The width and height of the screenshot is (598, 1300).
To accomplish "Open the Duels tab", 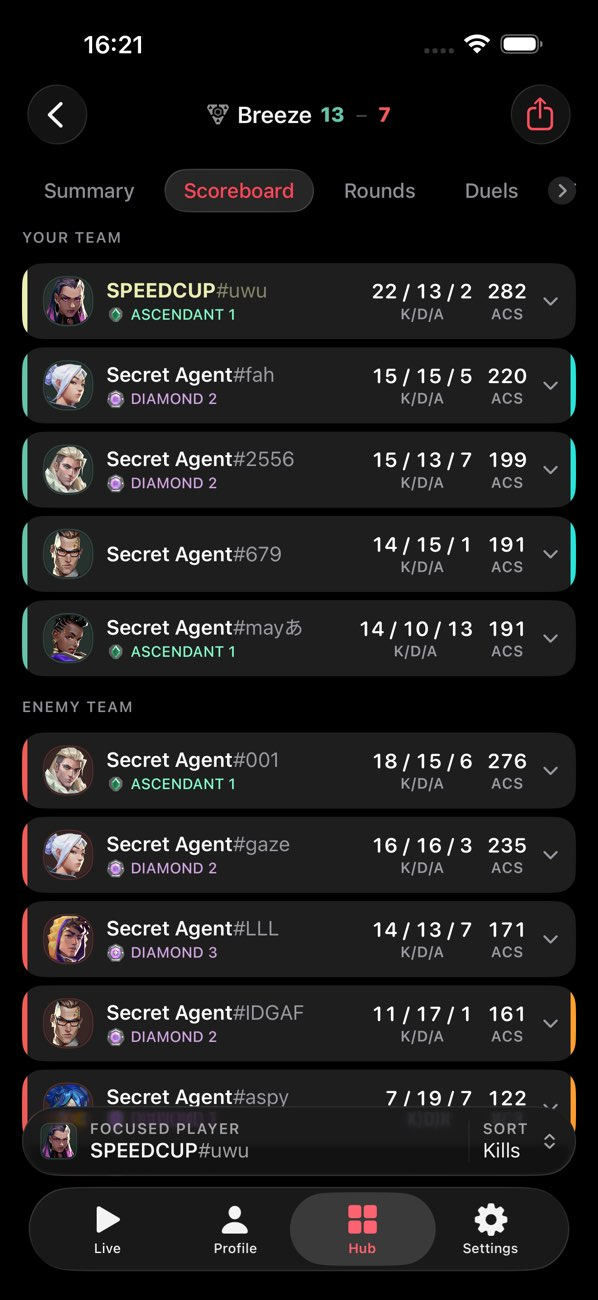I will click(491, 191).
